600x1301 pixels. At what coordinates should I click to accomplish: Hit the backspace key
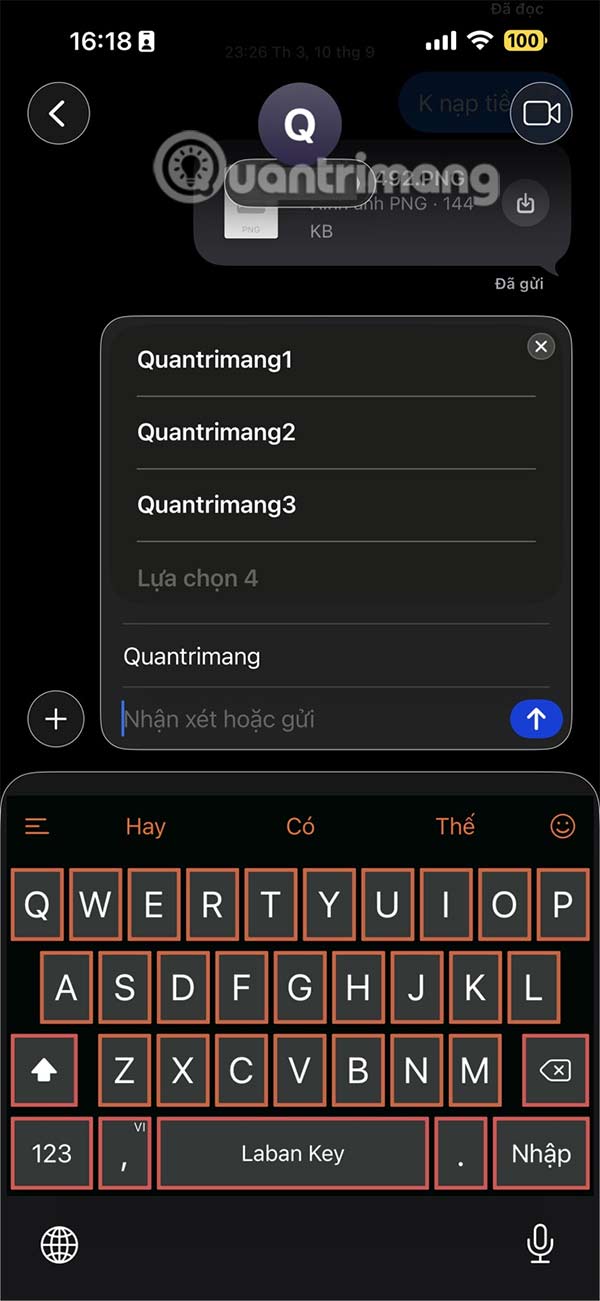coord(555,1070)
